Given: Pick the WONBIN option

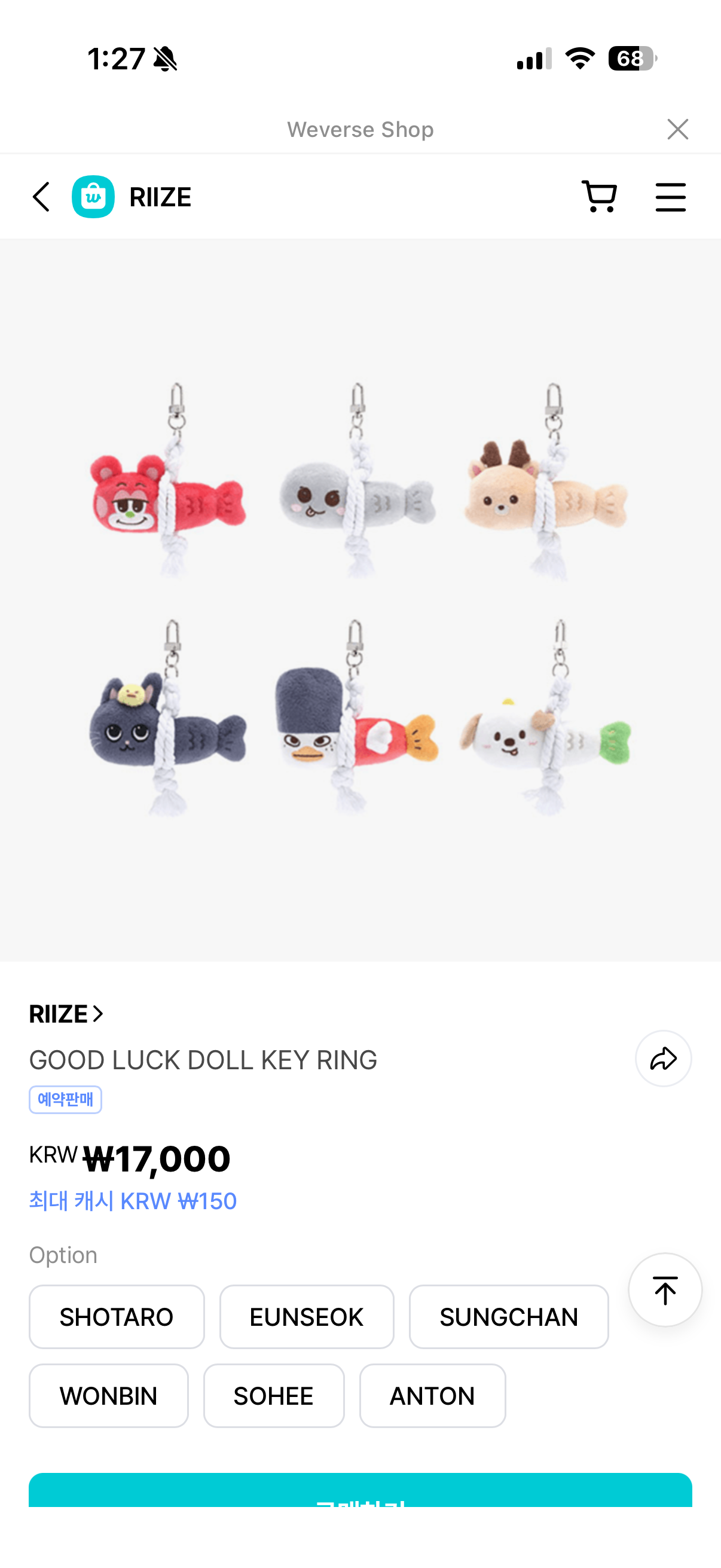Looking at the screenshot, I should [x=108, y=1395].
